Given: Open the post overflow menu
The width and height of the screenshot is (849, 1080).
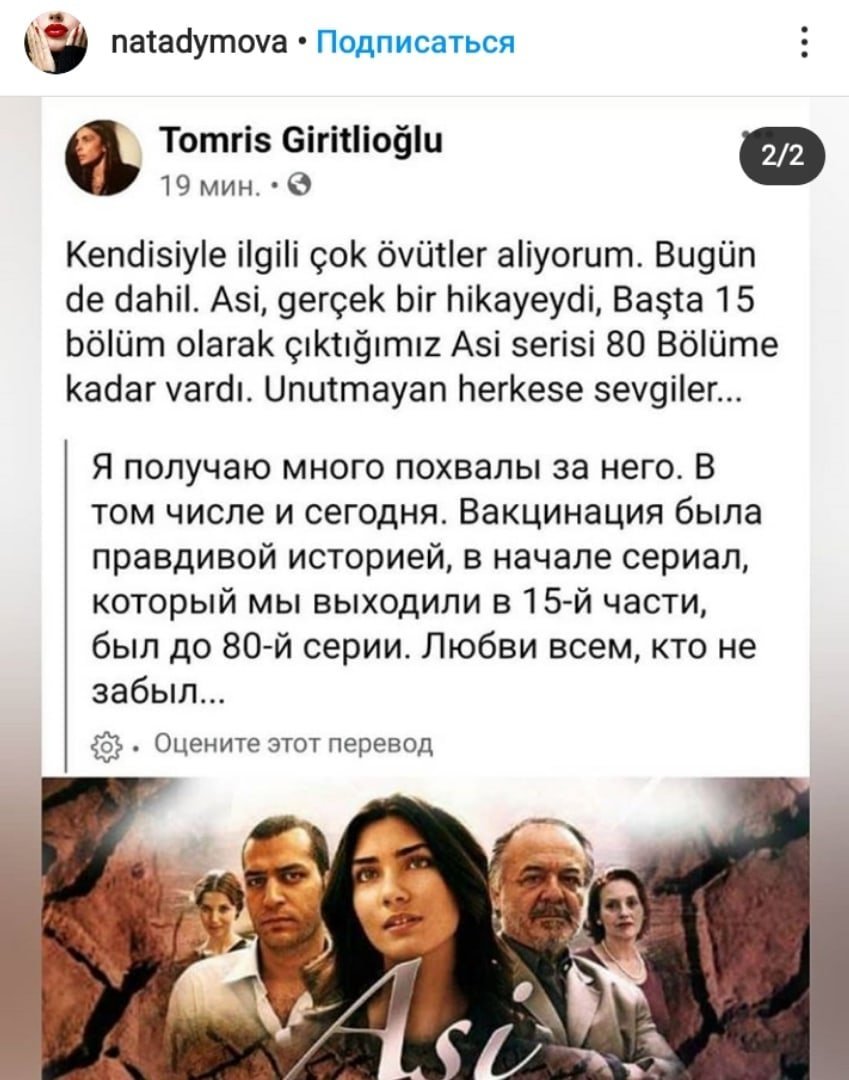Looking at the screenshot, I should [806, 42].
